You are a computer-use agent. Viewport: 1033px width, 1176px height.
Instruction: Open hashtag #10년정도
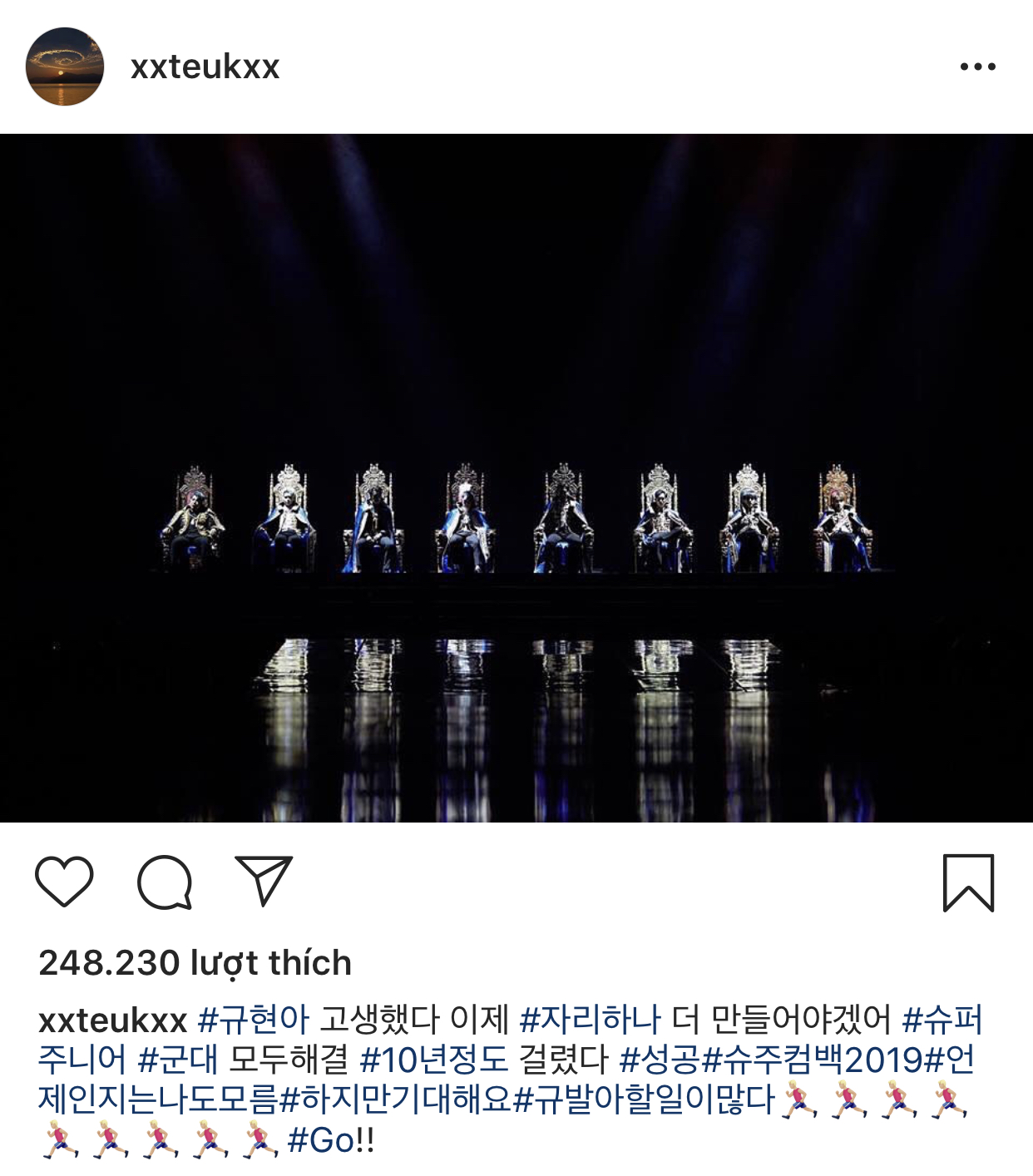[x=433, y=1060]
